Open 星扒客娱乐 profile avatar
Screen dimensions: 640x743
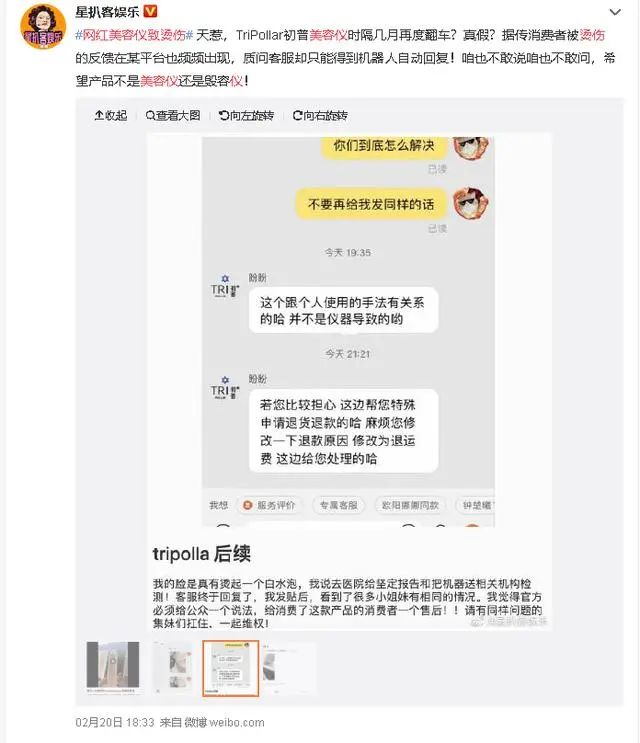point(43,27)
